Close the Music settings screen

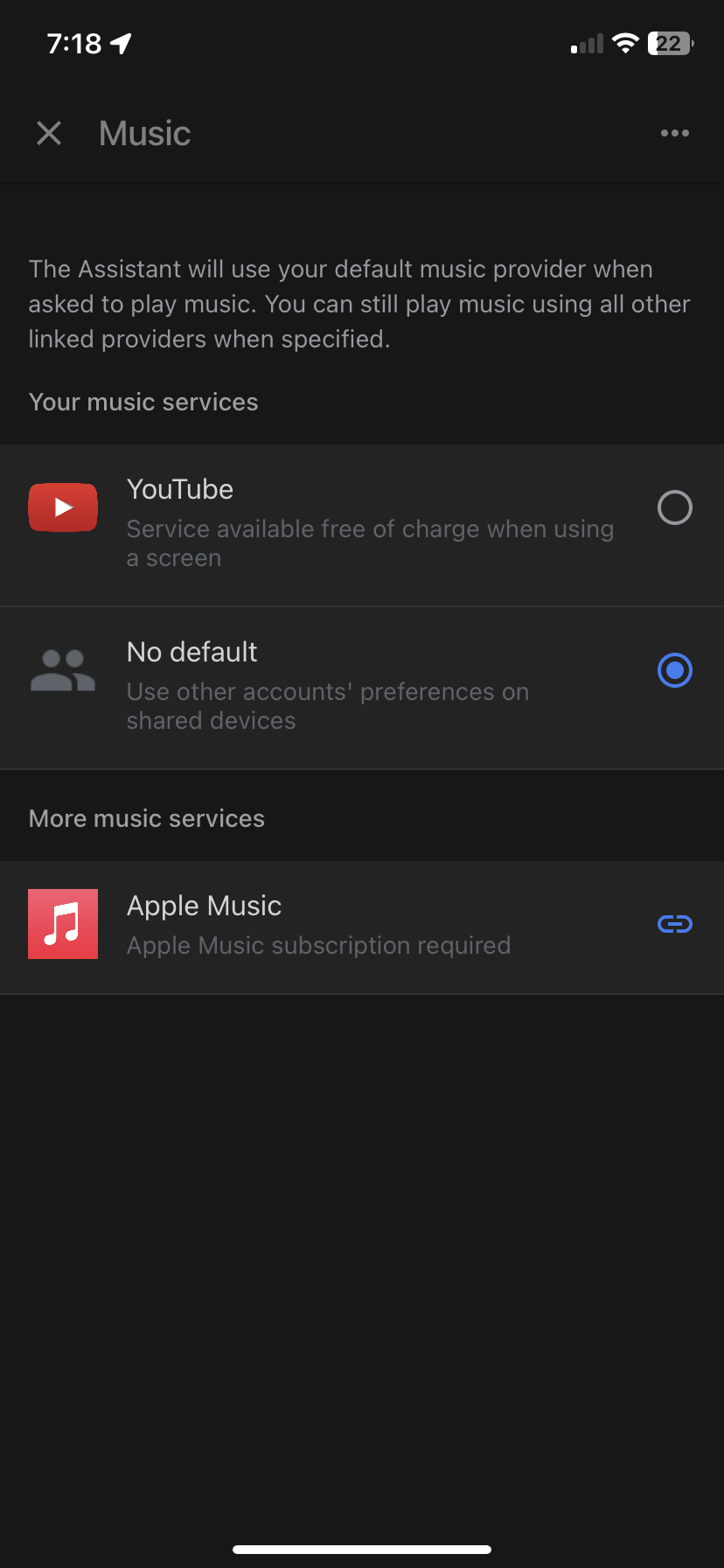tap(49, 133)
